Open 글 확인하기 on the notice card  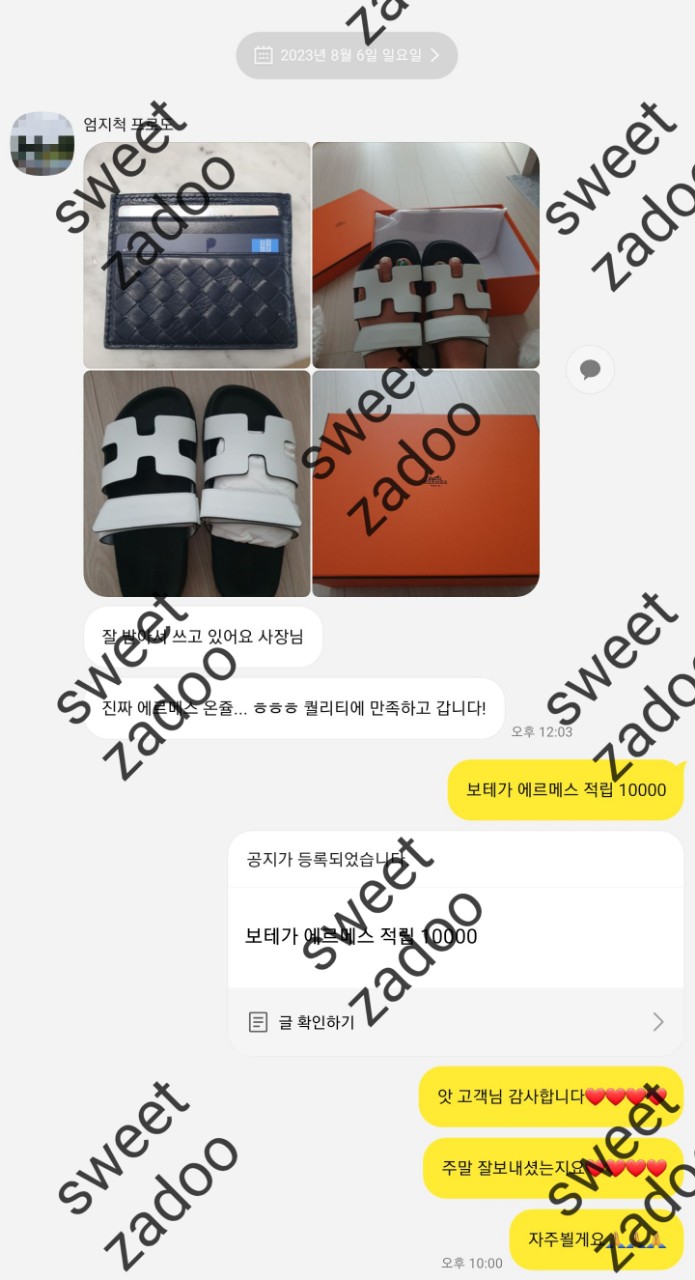tap(455, 1022)
